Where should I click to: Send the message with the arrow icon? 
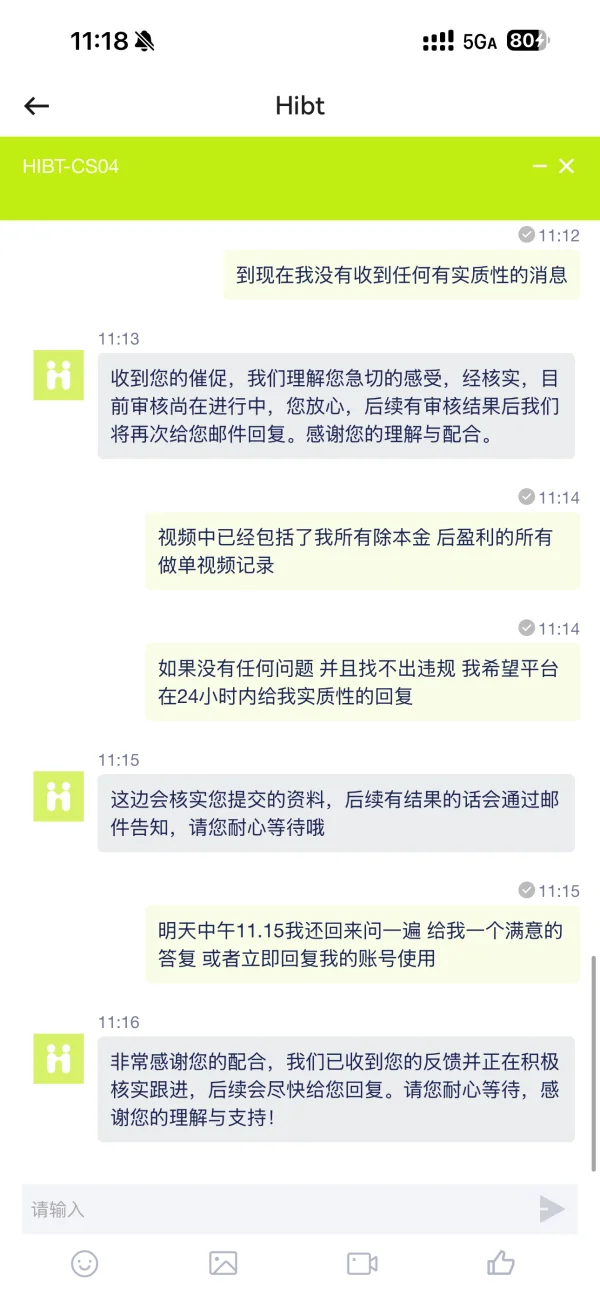(552, 1209)
